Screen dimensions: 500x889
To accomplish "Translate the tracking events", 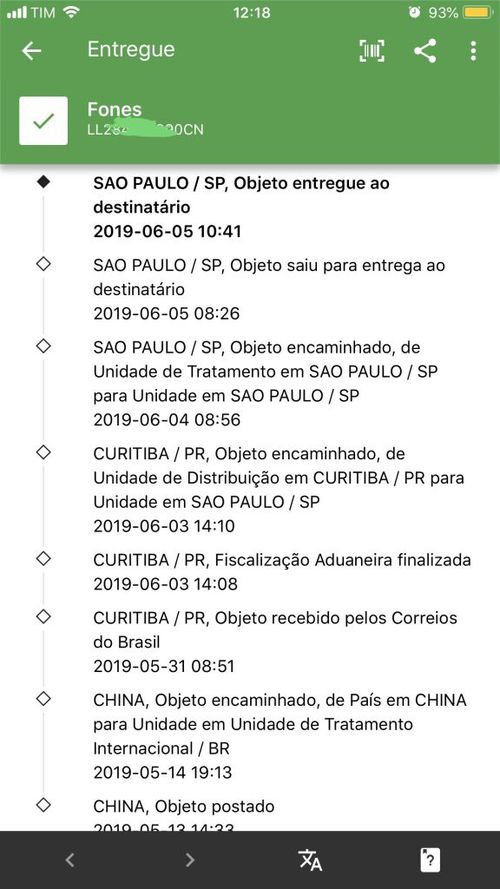I will [x=310, y=861].
